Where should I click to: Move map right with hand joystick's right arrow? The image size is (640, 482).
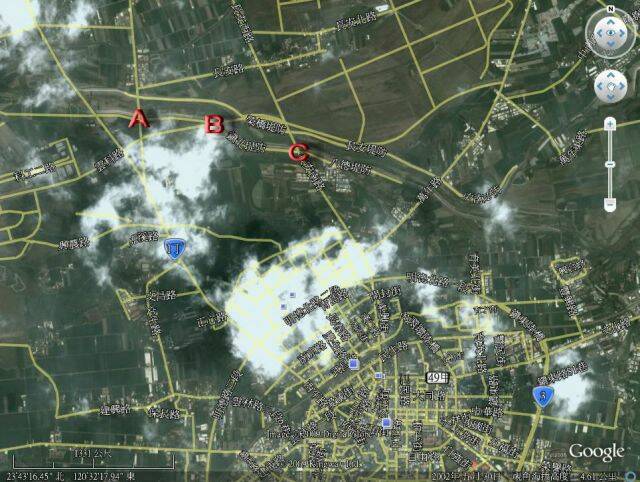[x=620, y=86]
